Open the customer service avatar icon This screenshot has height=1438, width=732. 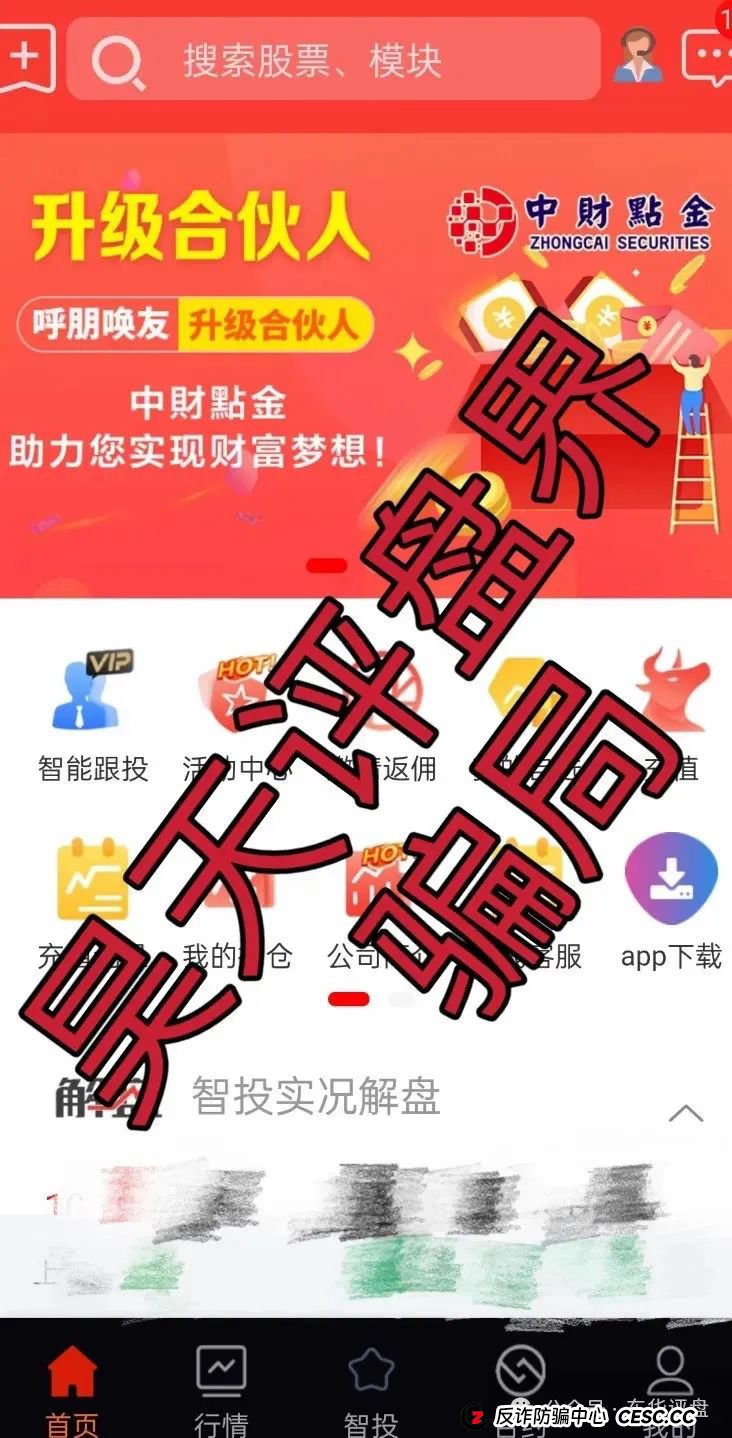(x=637, y=56)
